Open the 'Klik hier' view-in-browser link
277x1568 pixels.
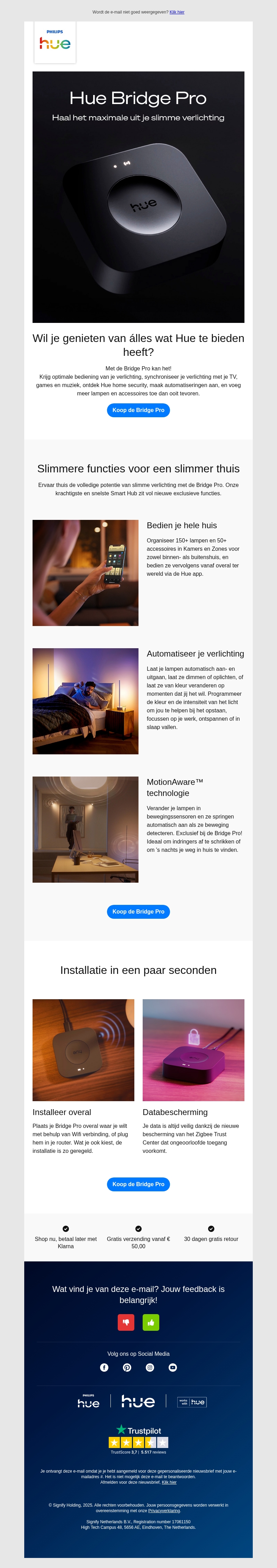click(x=177, y=12)
